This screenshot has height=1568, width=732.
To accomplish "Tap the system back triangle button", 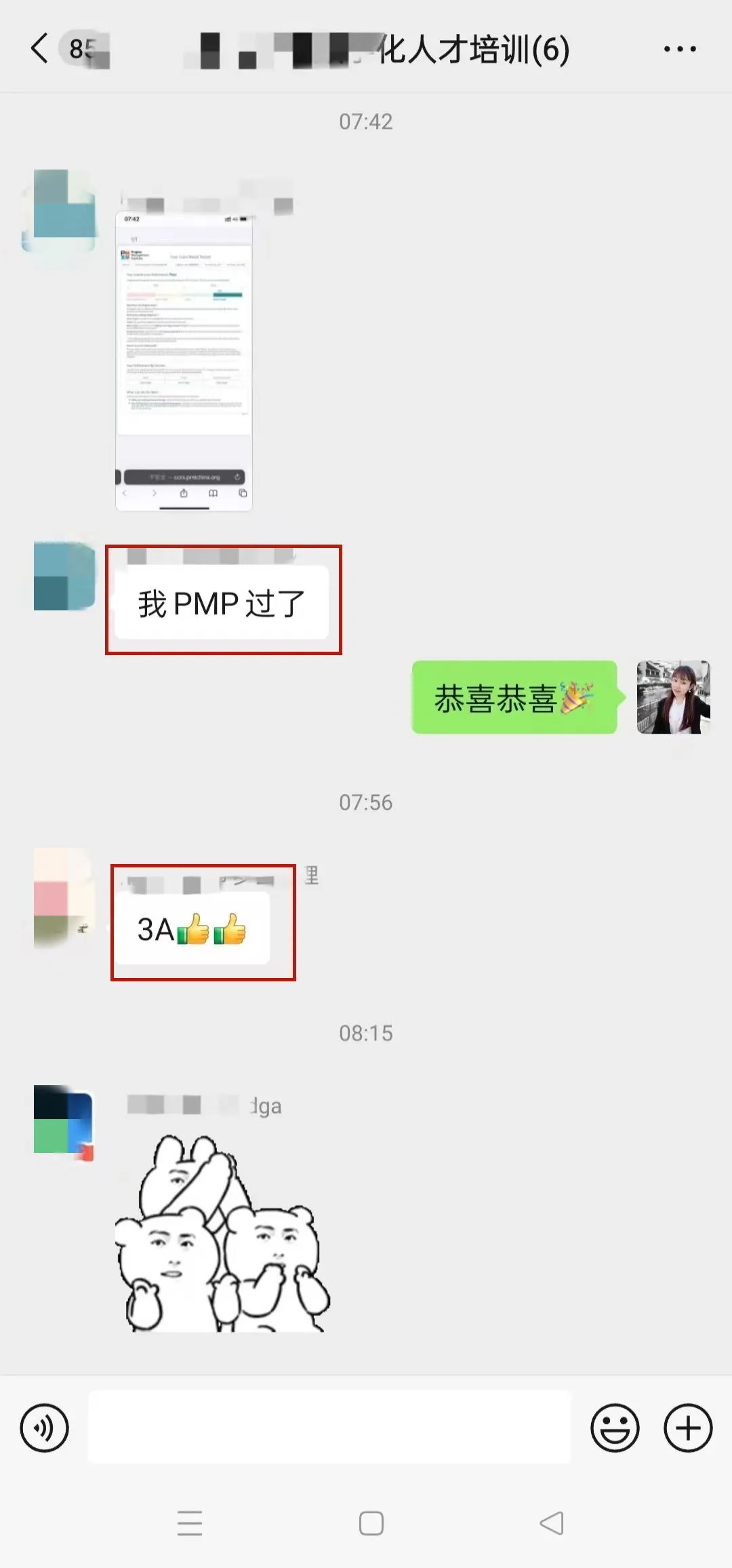I will coord(552,1523).
